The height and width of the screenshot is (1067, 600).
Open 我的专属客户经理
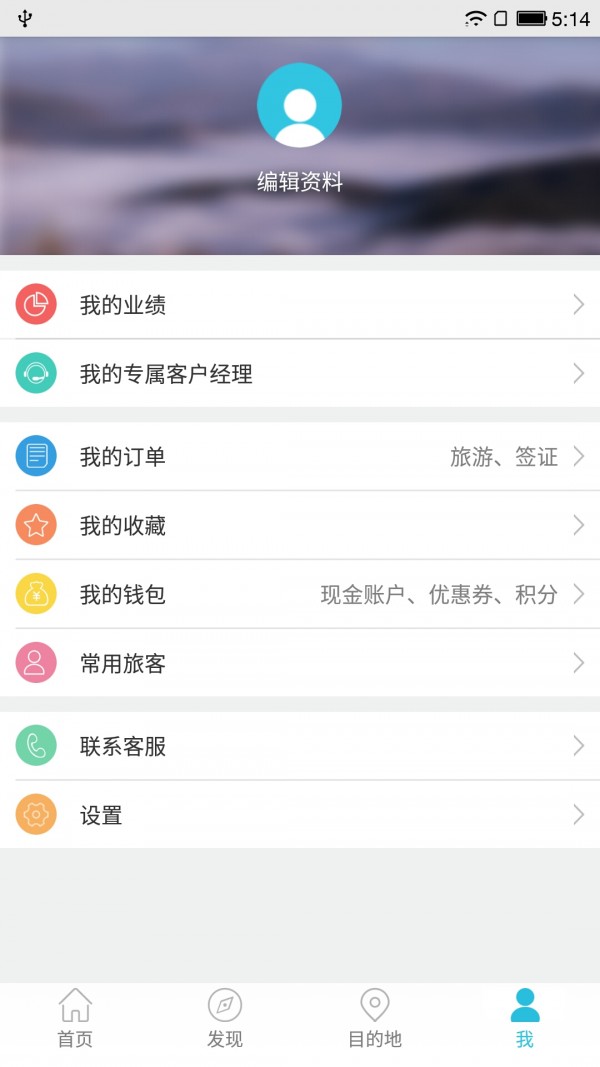(300, 374)
